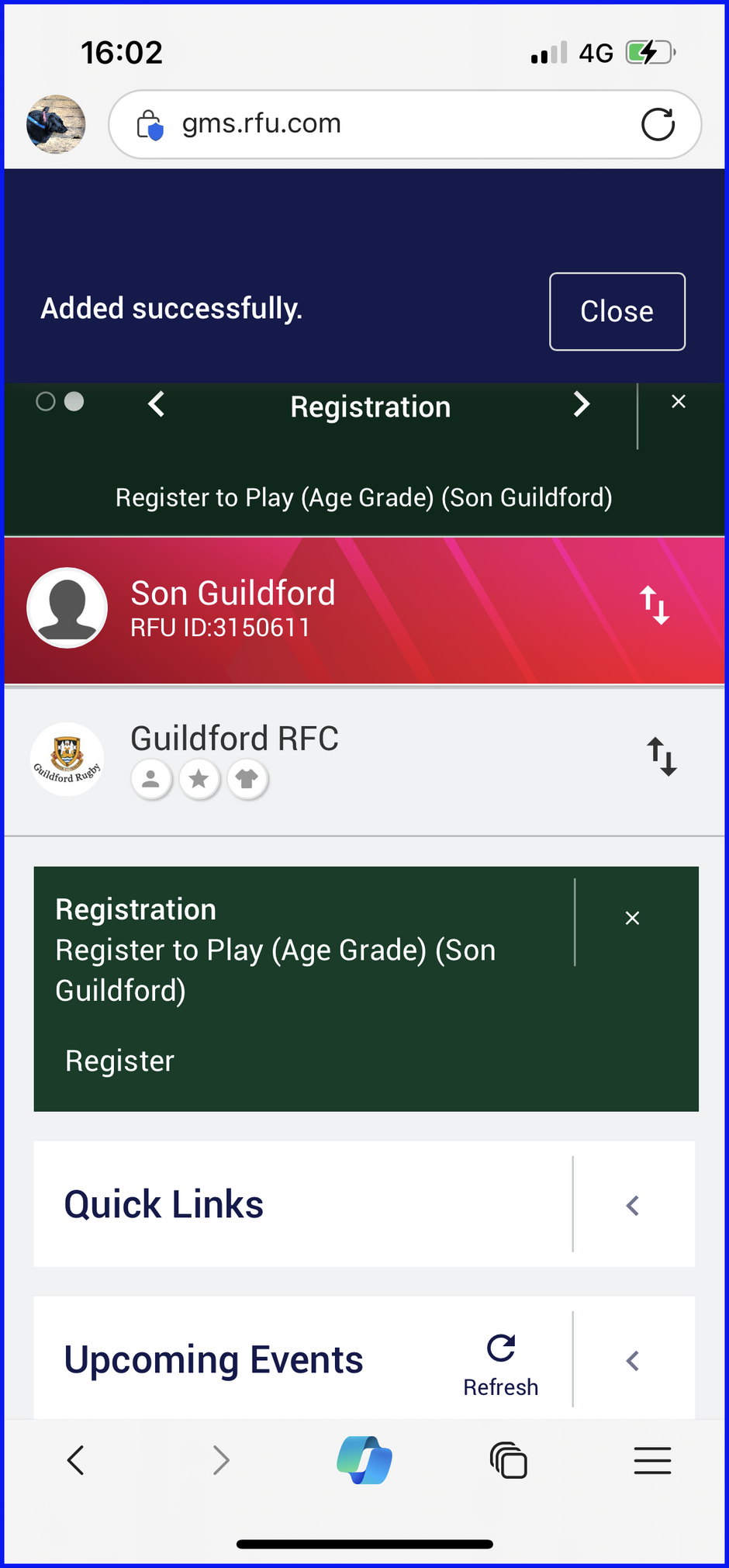Switch person using Son Guildford arrows
The image size is (729, 1568).
(x=654, y=605)
